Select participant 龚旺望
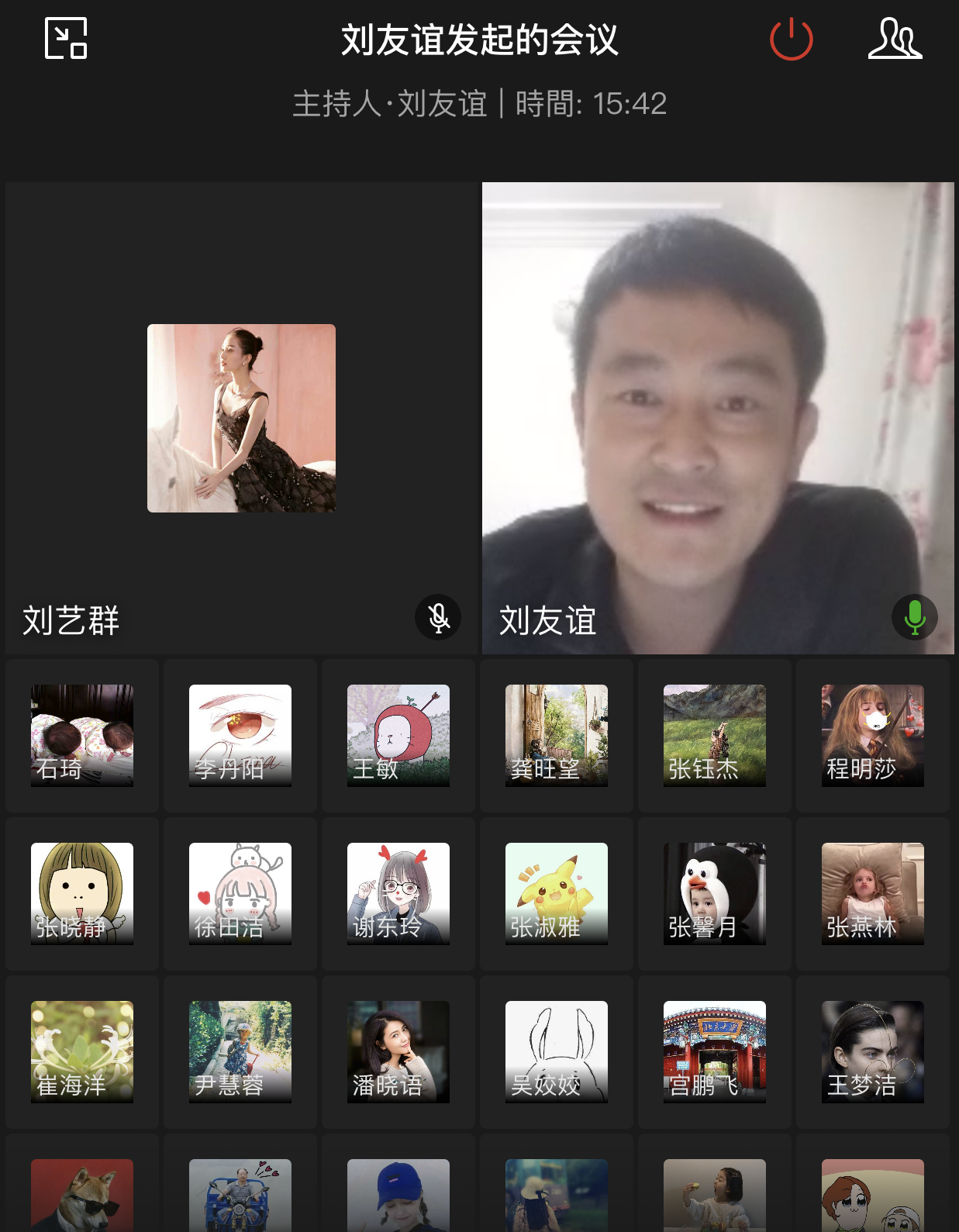 pyautogui.click(x=557, y=735)
